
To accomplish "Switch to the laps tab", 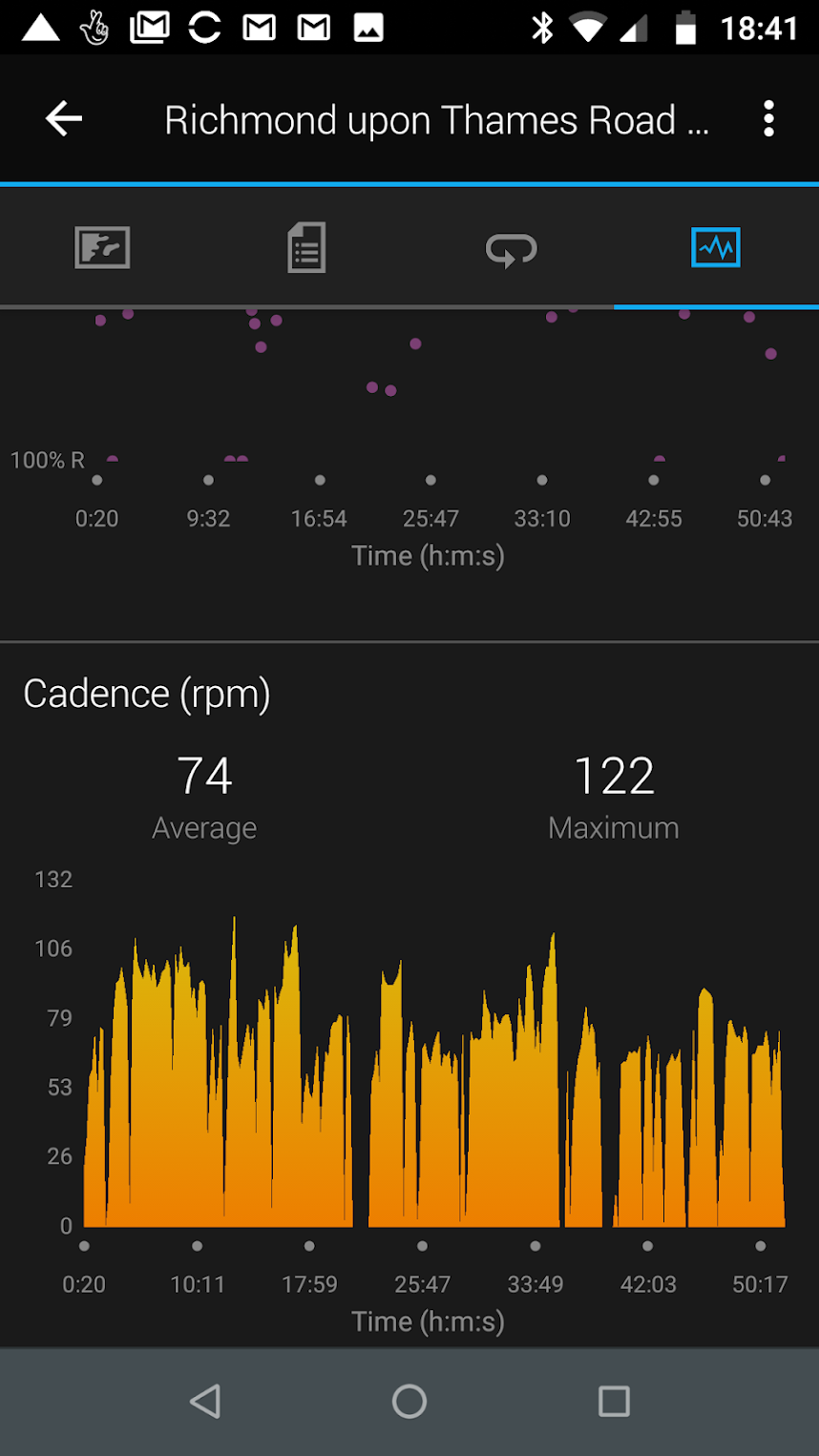I will click(x=512, y=248).
